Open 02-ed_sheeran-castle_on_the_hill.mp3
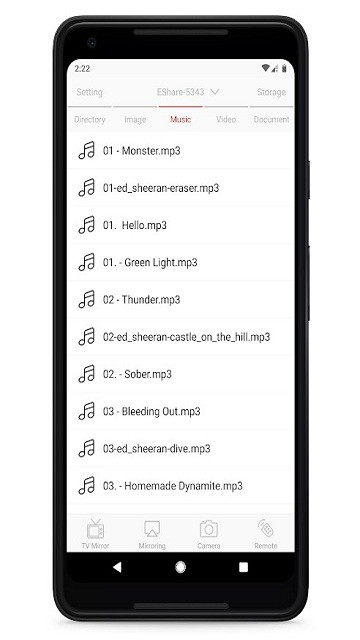This screenshot has width=360, height=640. click(x=180, y=337)
